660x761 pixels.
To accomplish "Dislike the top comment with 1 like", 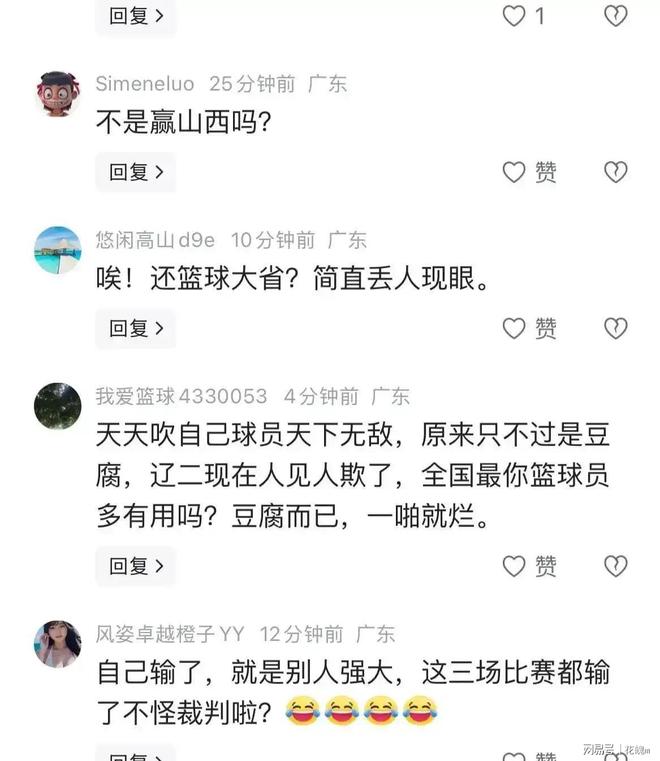I will point(616,15).
